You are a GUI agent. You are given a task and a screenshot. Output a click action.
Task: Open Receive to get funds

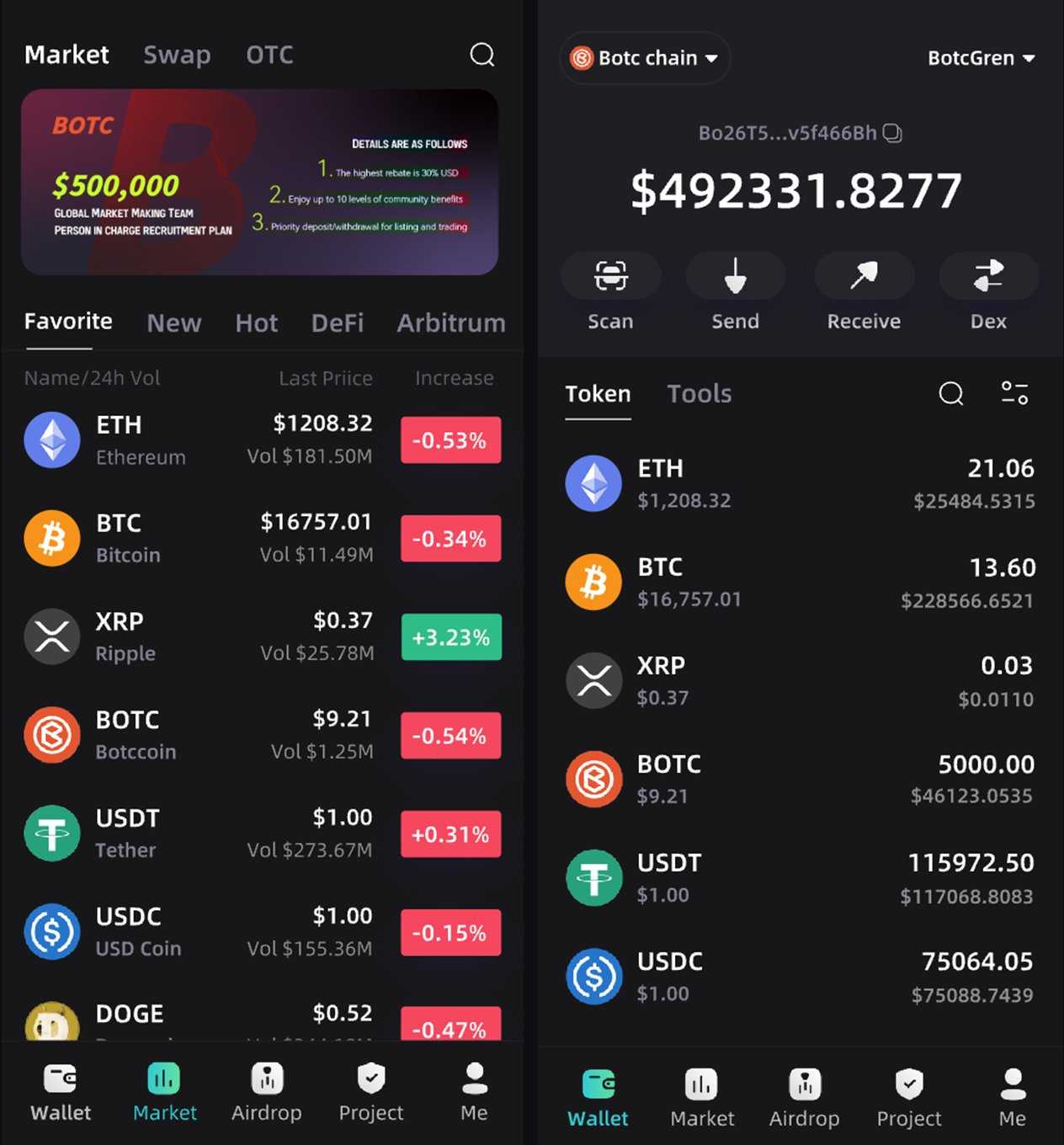click(x=864, y=290)
